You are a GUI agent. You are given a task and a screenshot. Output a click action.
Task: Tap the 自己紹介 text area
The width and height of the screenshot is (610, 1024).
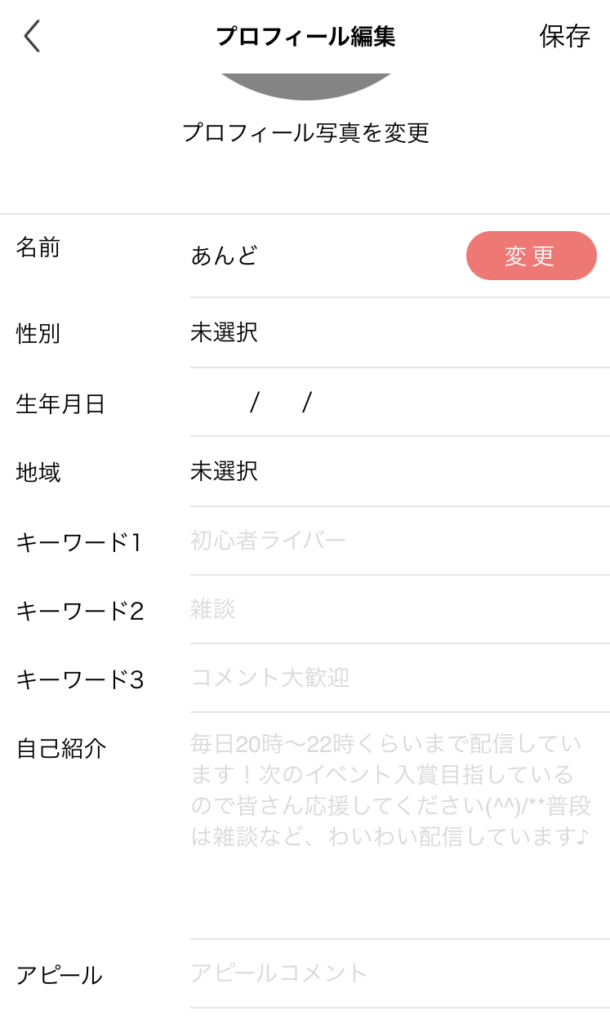pos(400,826)
